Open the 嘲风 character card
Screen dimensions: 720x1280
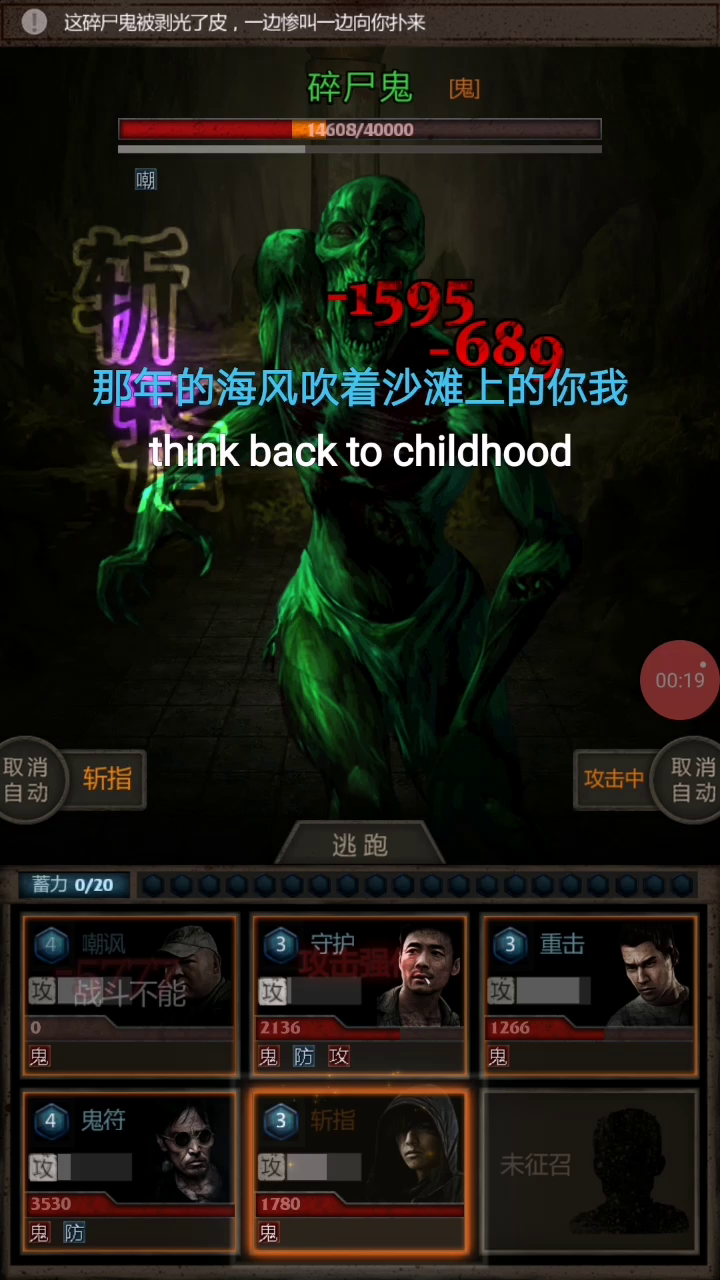click(129, 995)
